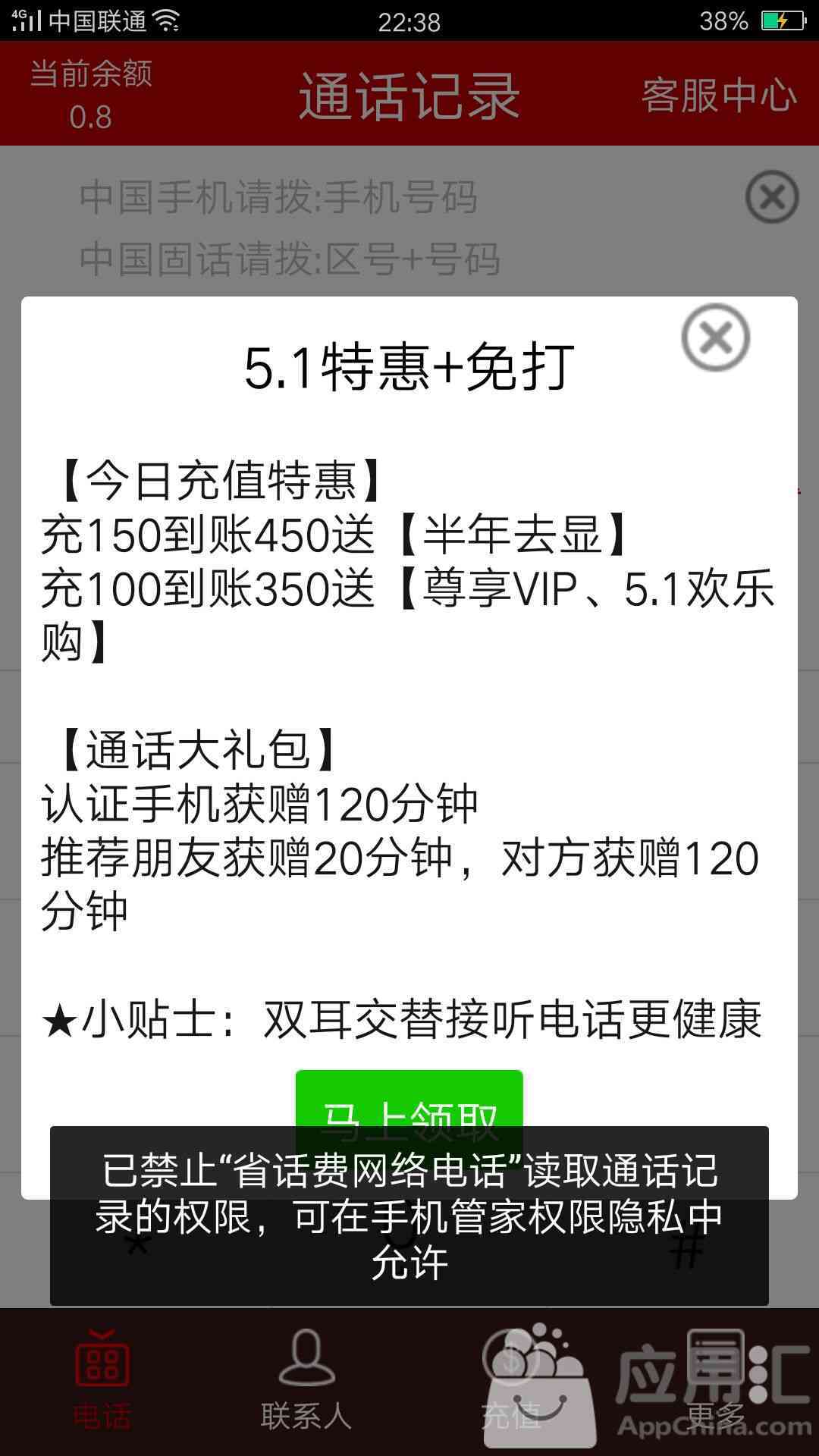Close the 5.1特惠 promotion popup
The height and width of the screenshot is (1456, 819).
tap(715, 337)
